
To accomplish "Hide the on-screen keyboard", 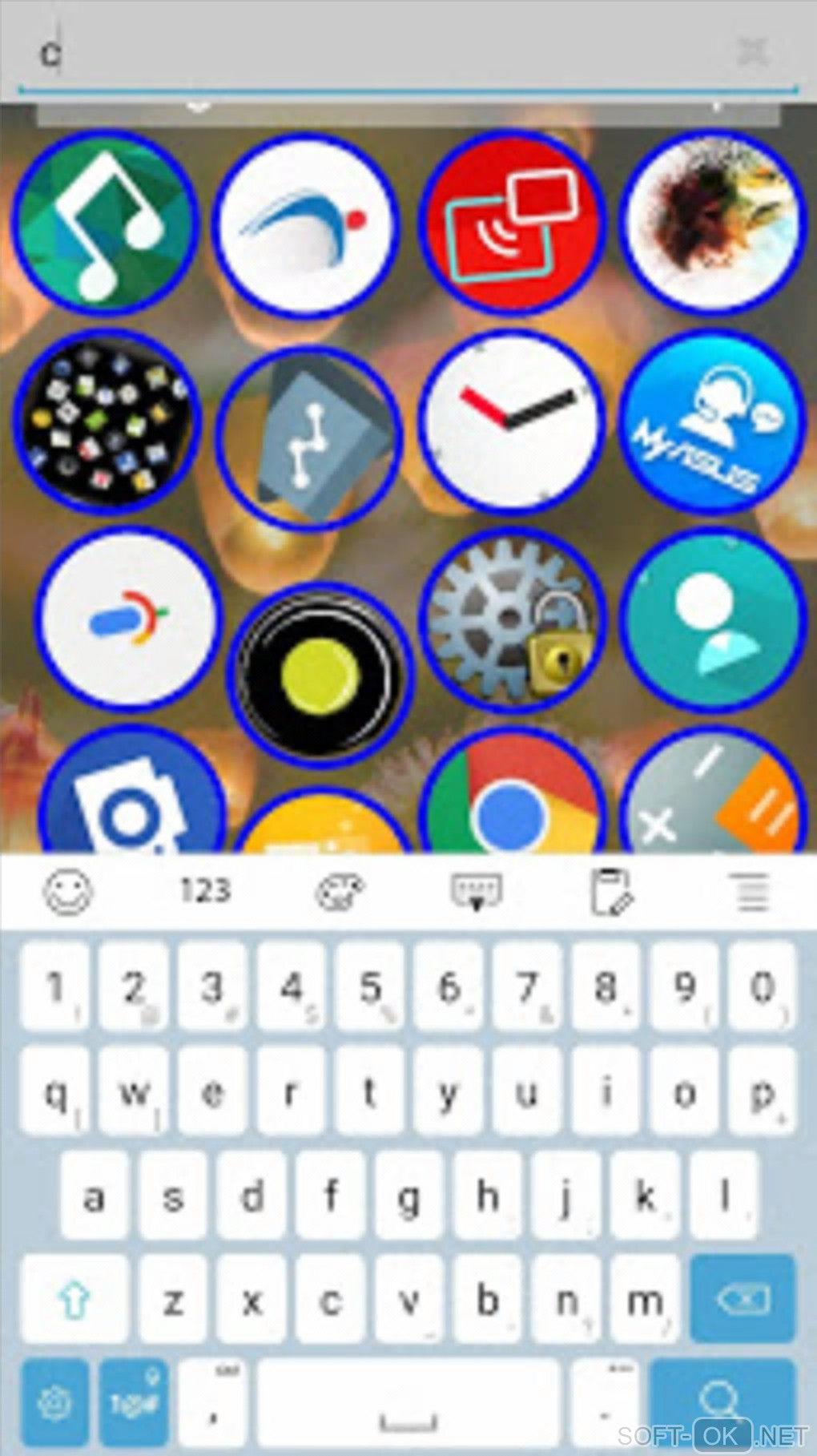I will (477, 891).
